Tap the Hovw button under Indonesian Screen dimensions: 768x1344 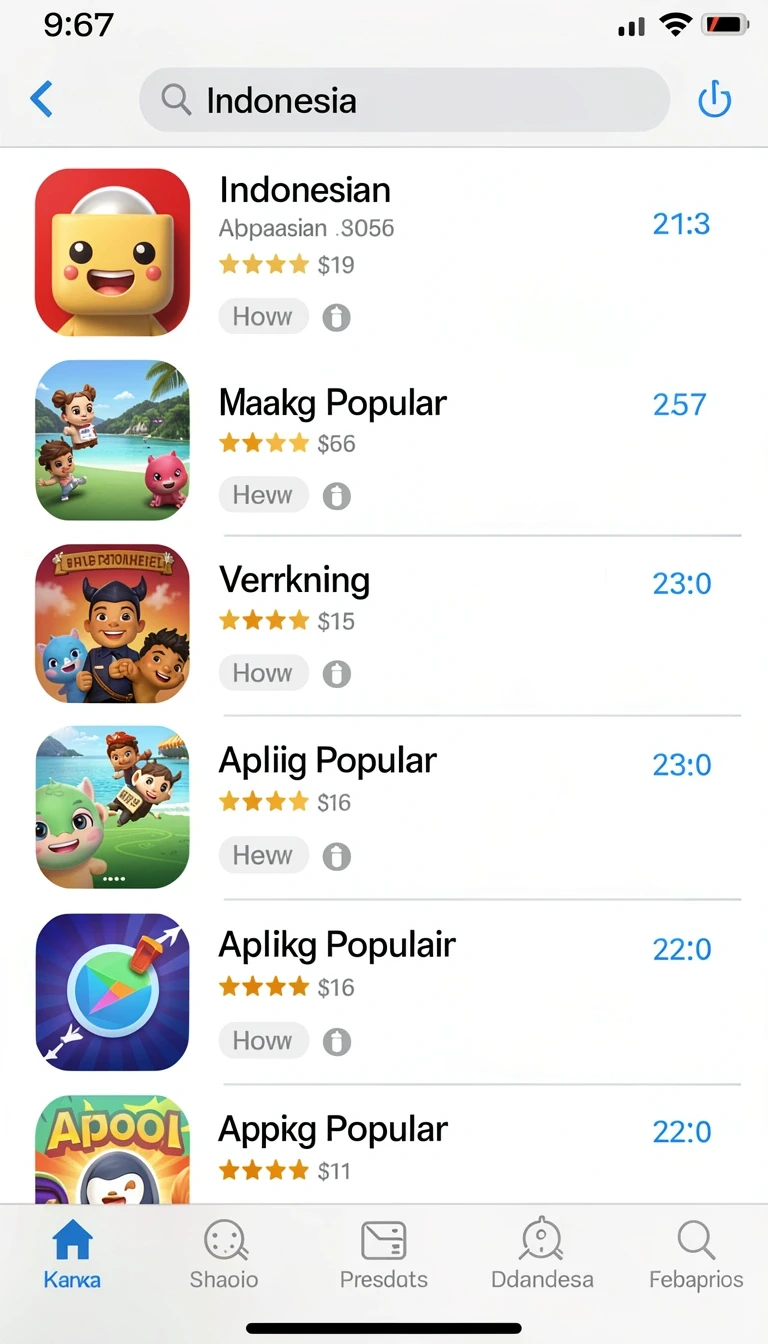[263, 317]
